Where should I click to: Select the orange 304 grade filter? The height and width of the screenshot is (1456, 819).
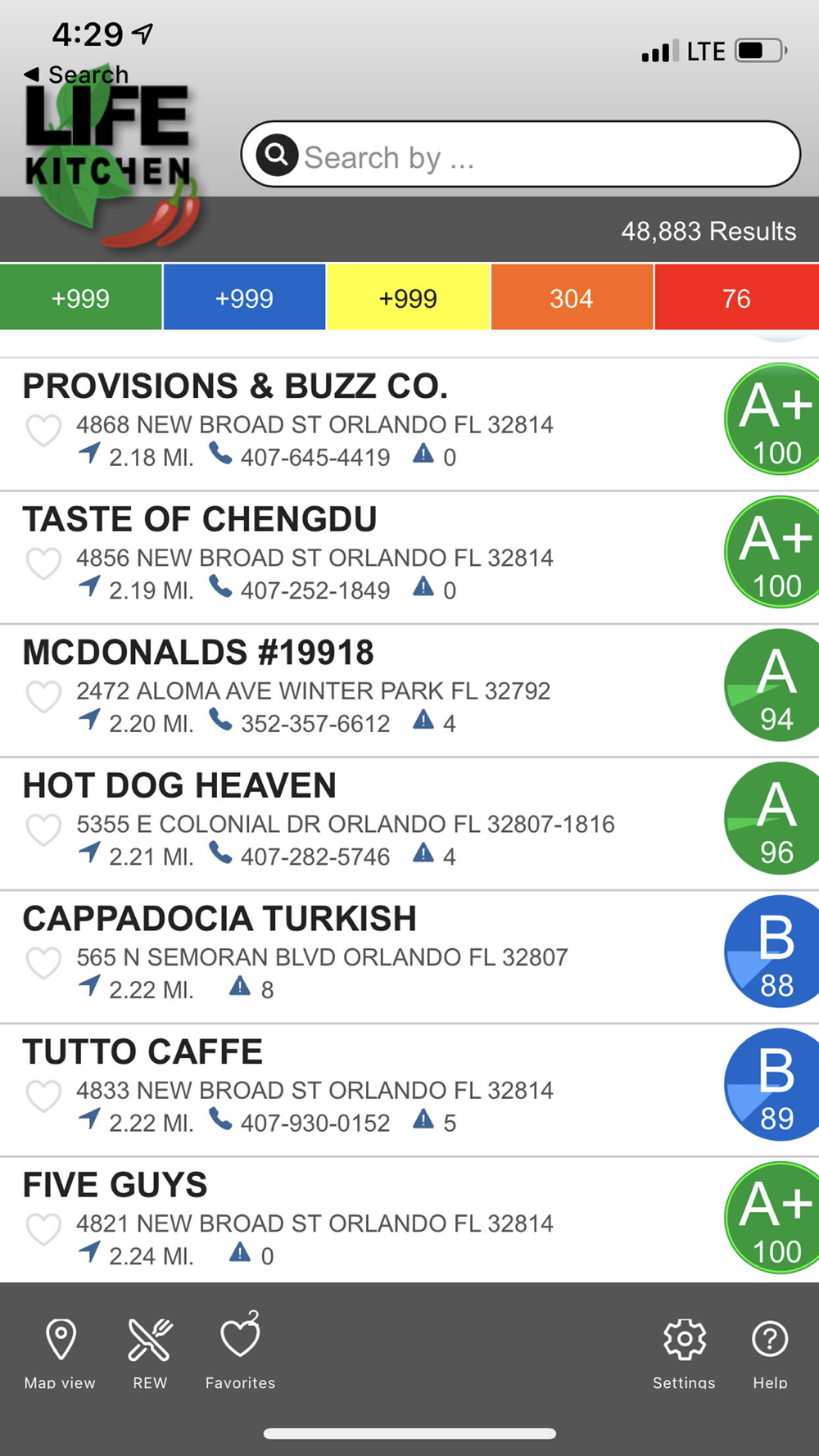572,298
